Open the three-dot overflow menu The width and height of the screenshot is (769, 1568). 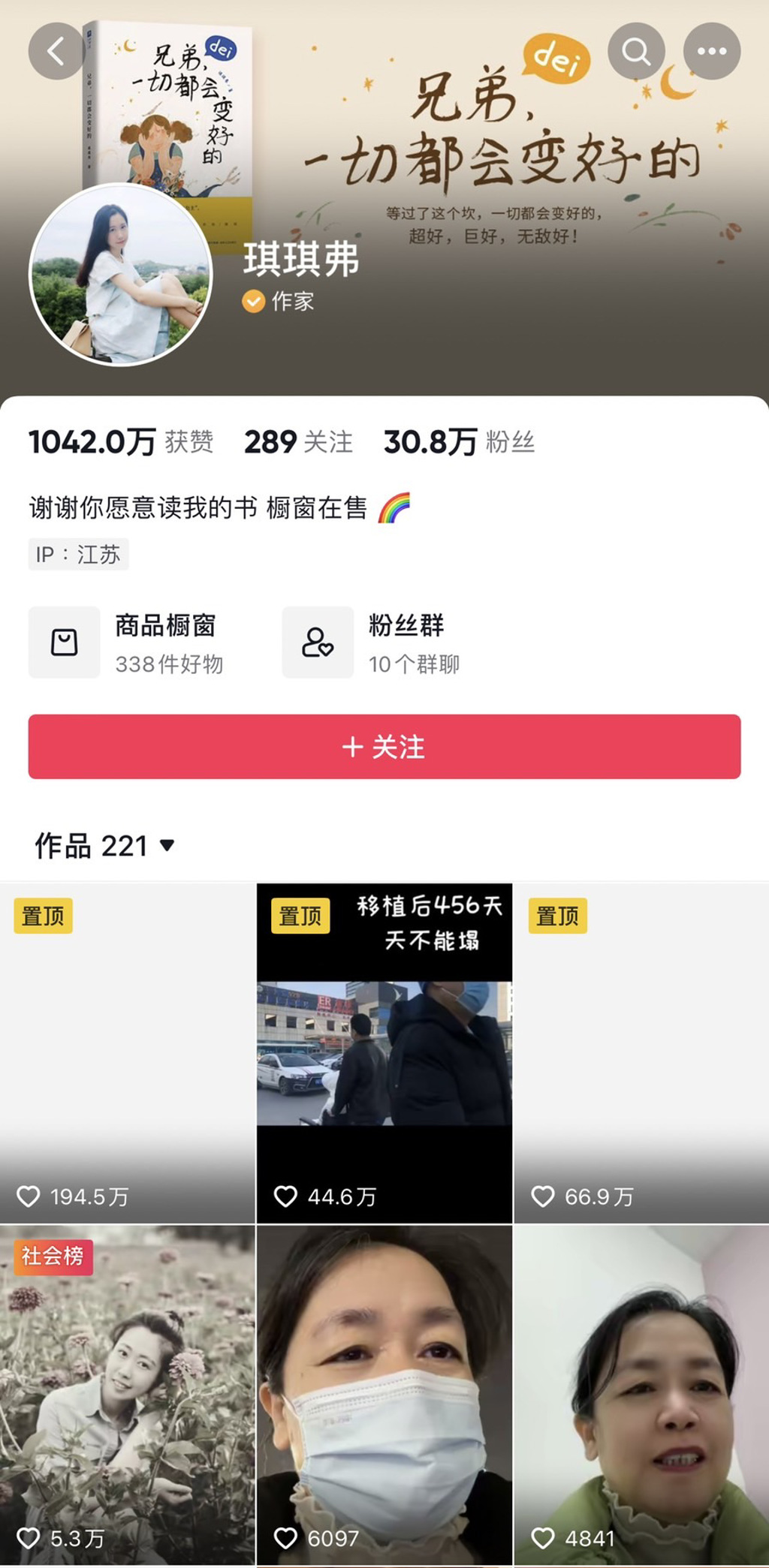click(x=711, y=51)
